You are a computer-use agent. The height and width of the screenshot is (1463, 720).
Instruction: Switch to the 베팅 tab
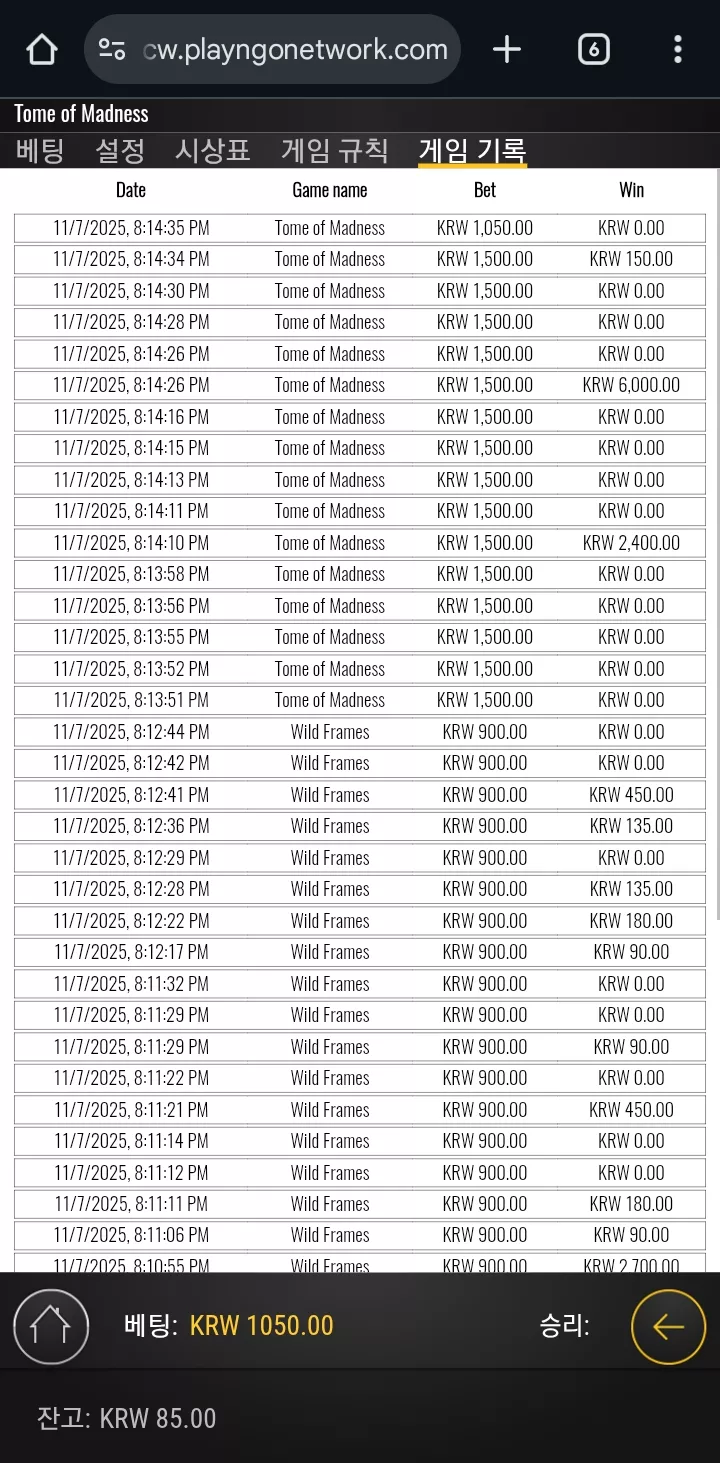click(40, 151)
